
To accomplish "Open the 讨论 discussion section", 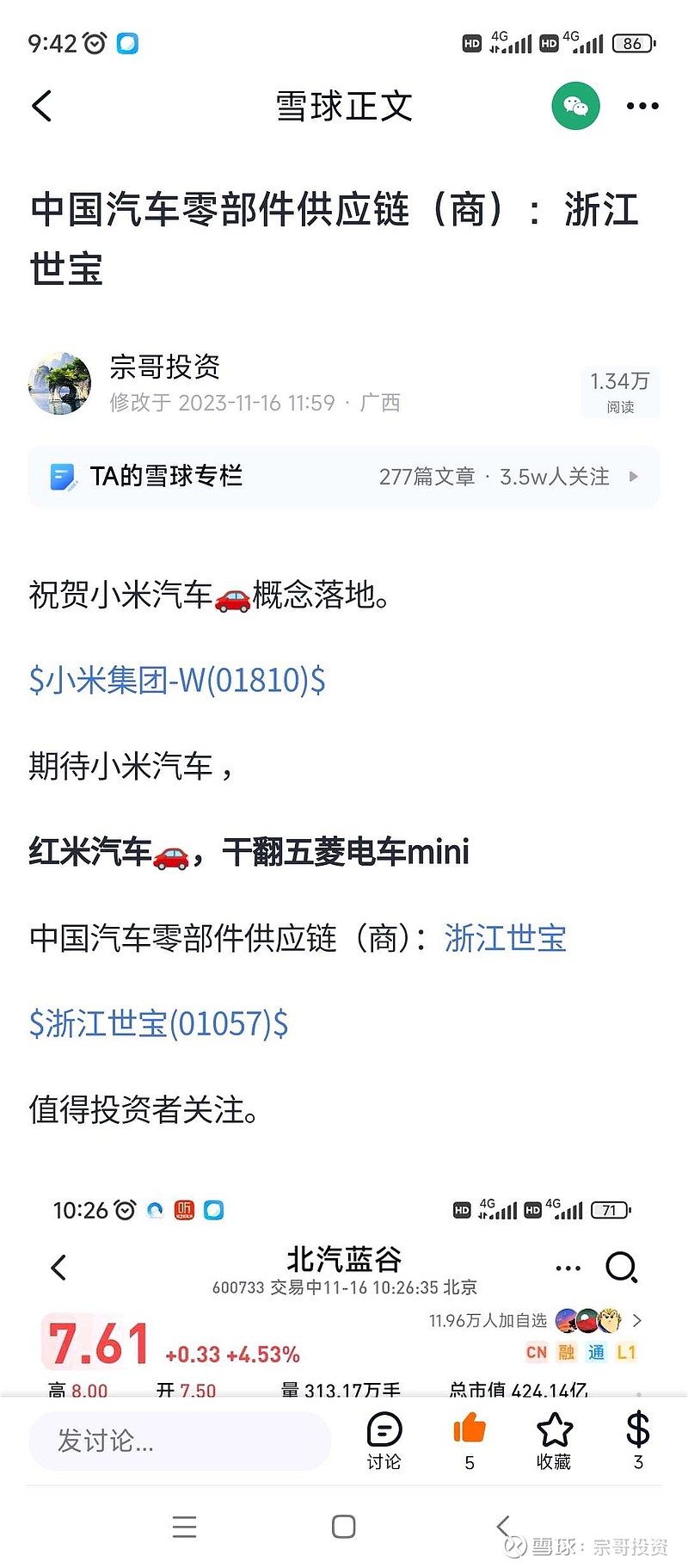I will point(384,1441).
